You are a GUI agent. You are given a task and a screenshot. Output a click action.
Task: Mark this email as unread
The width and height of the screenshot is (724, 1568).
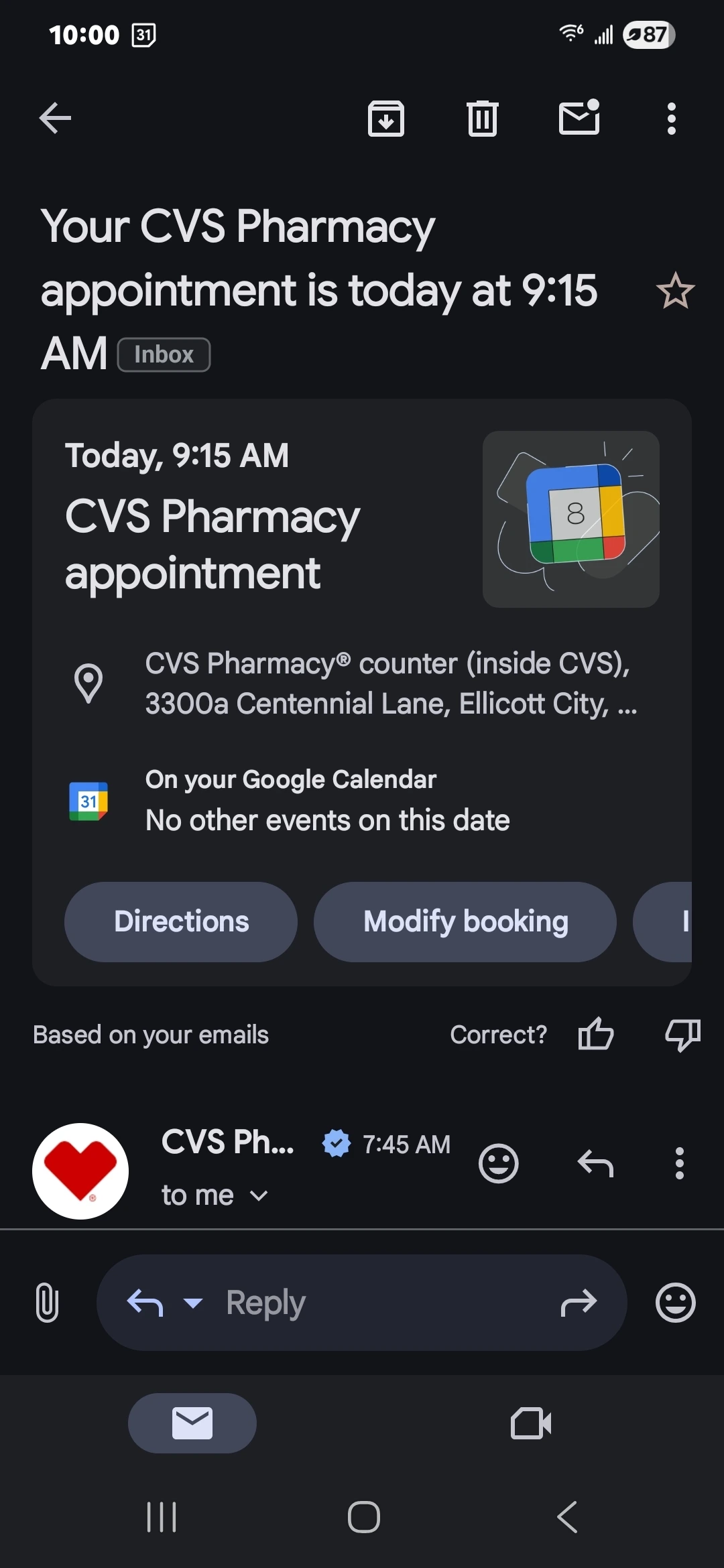pyautogui.click(x=579, y=119)
